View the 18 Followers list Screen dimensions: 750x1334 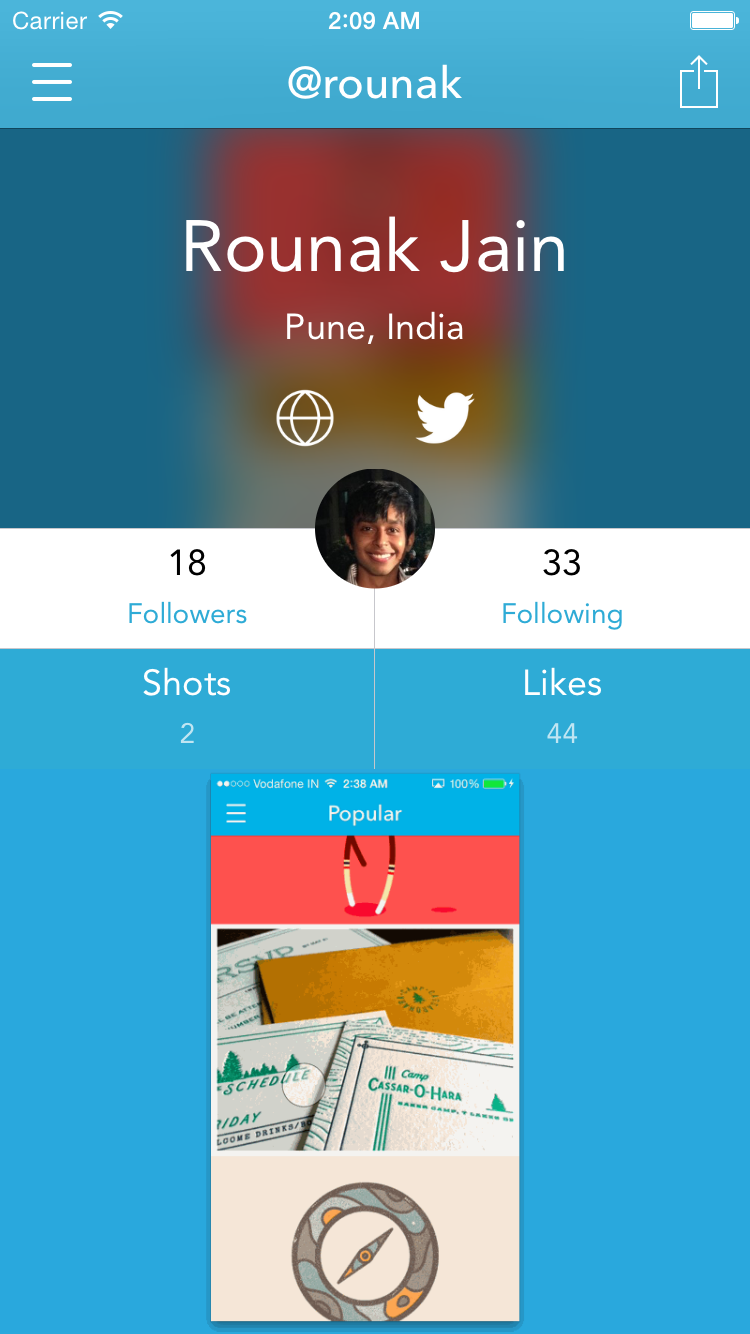[x=187, y=588]
